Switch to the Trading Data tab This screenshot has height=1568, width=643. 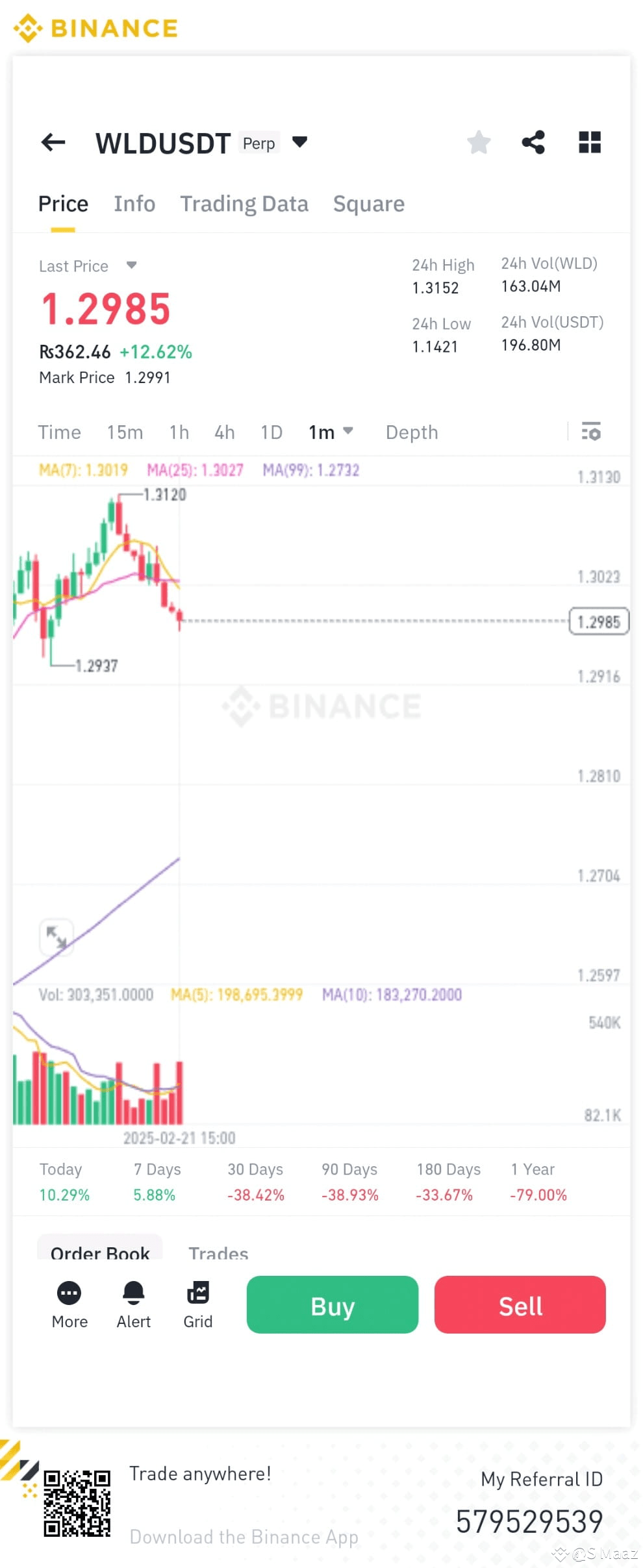[x=244, y=203]
